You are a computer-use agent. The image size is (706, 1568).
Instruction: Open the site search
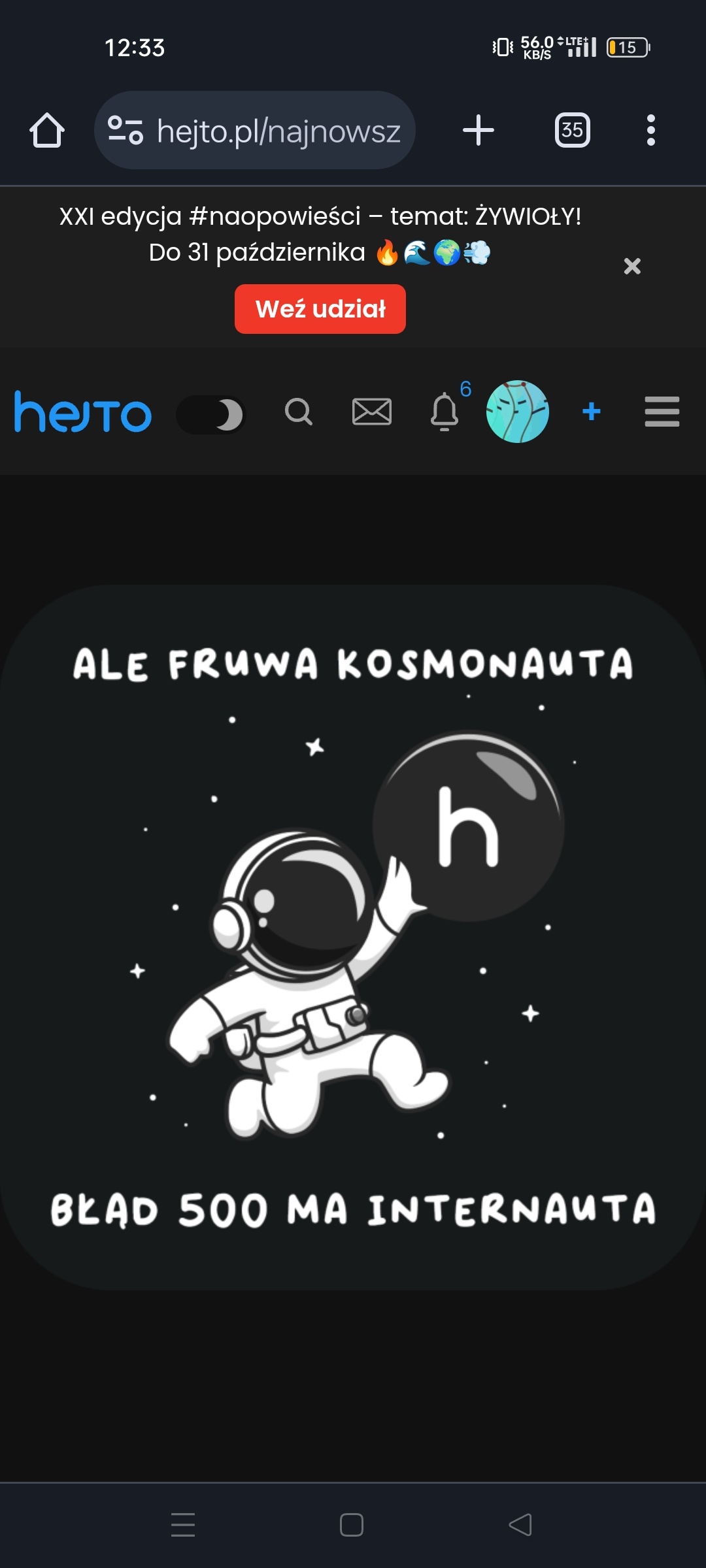tap(299, 412)
